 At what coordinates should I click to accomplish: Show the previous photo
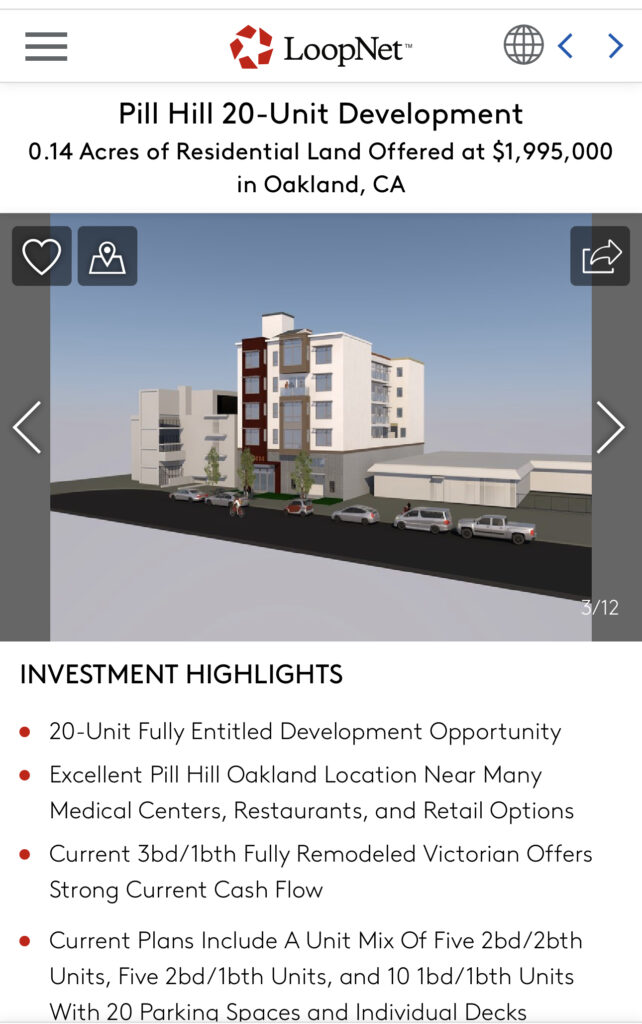click(26, 428)
